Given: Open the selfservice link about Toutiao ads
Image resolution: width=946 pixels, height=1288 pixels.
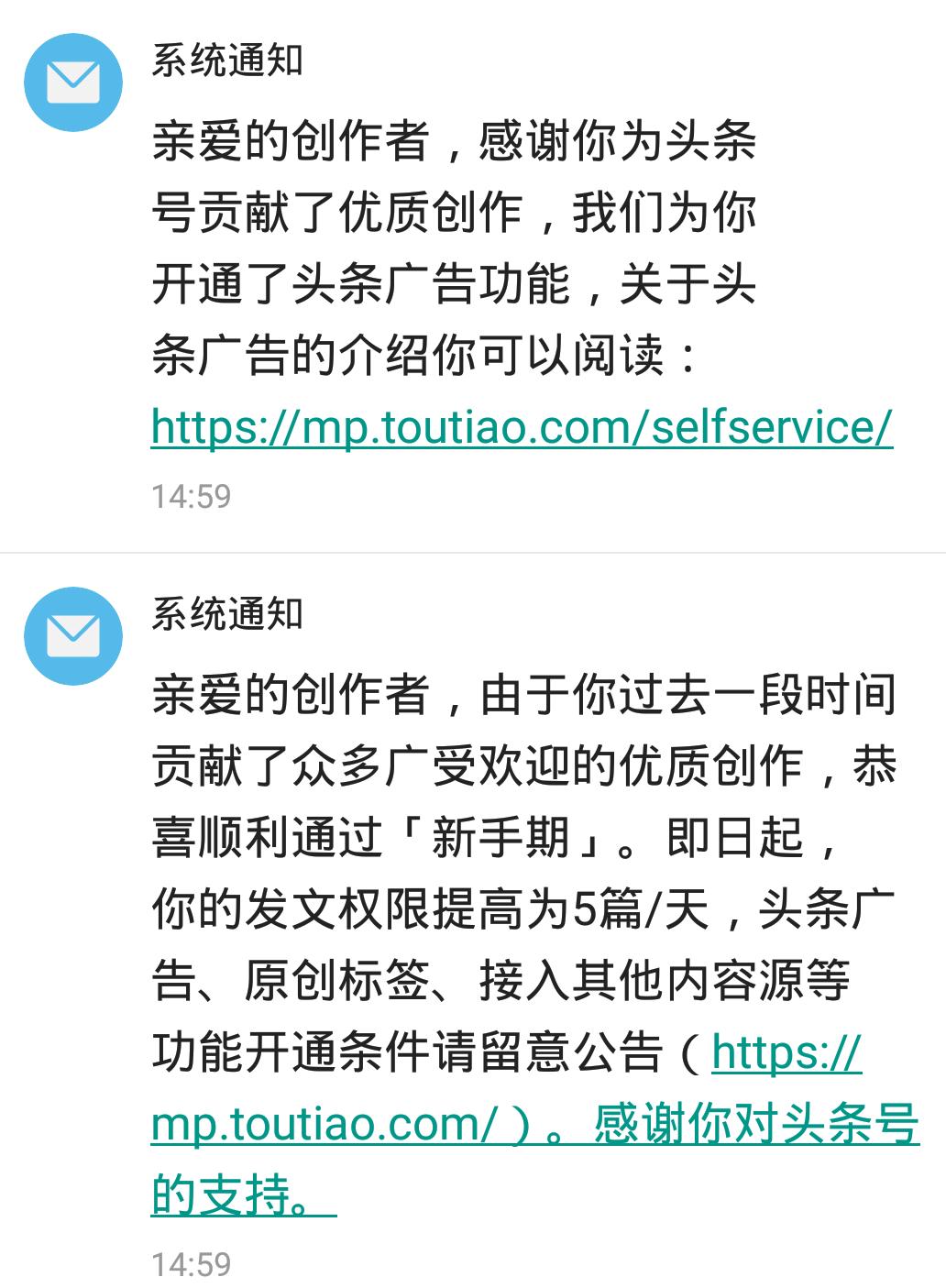Looking at the screenshot, I should [x=520, y=426].
